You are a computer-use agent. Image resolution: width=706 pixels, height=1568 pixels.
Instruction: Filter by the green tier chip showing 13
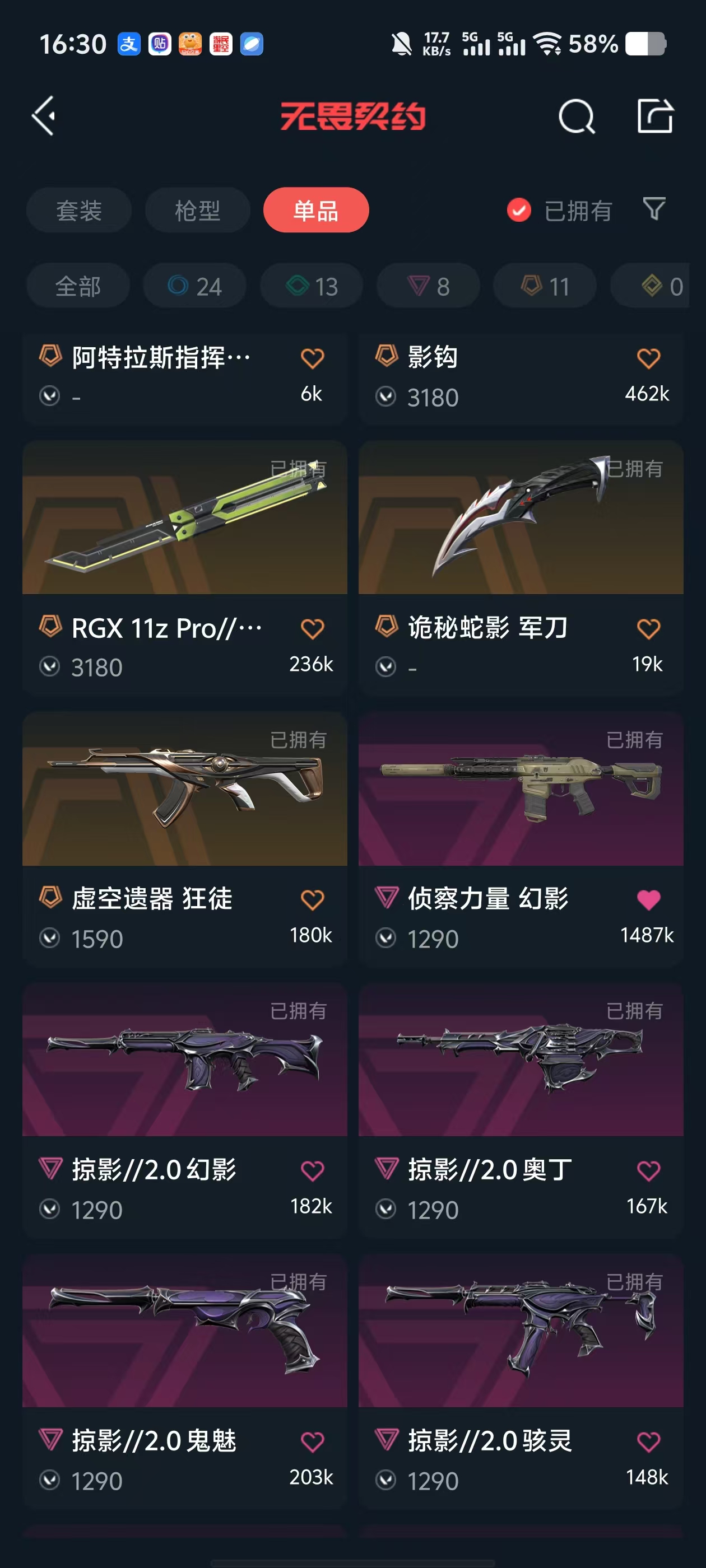(312, 286)
